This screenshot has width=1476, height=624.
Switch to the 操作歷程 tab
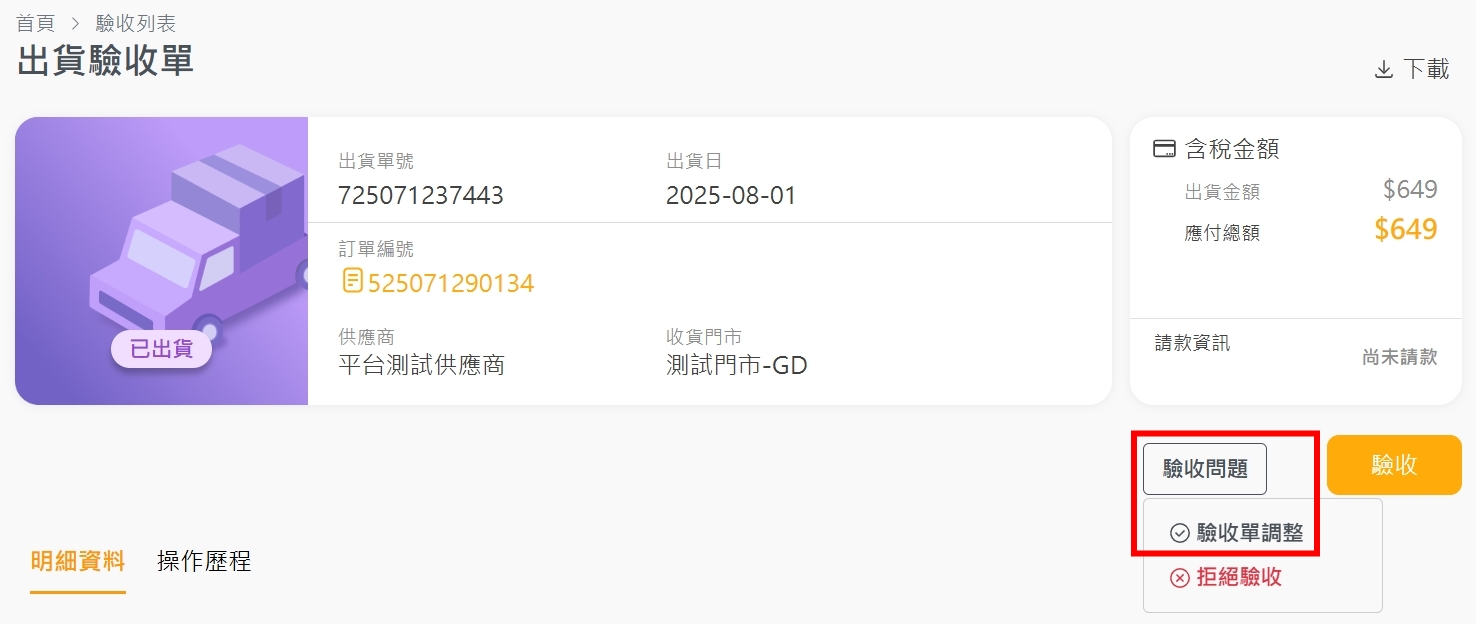point(204,561)
